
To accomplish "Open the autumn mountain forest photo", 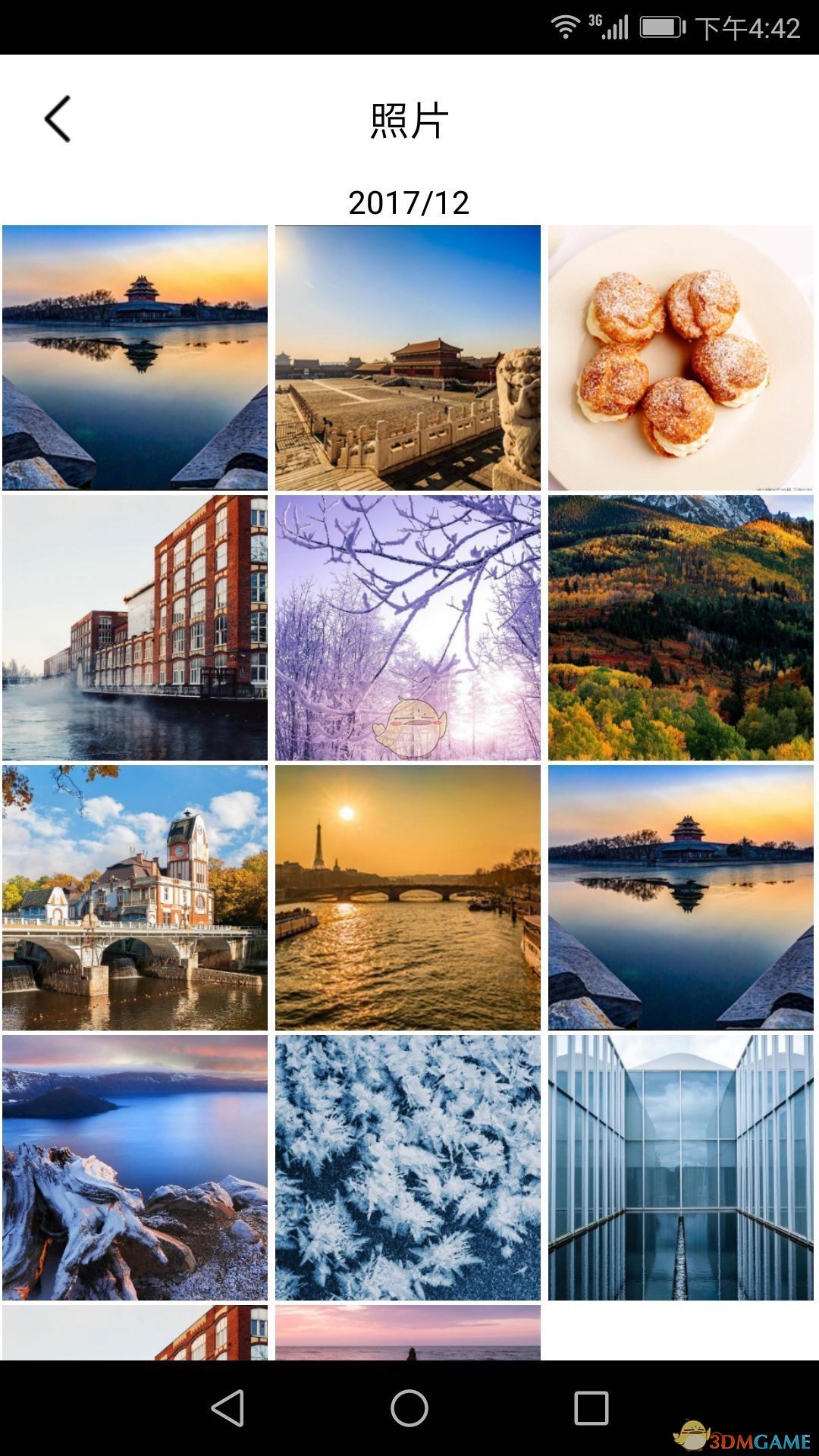I will [x=680, y=627].
